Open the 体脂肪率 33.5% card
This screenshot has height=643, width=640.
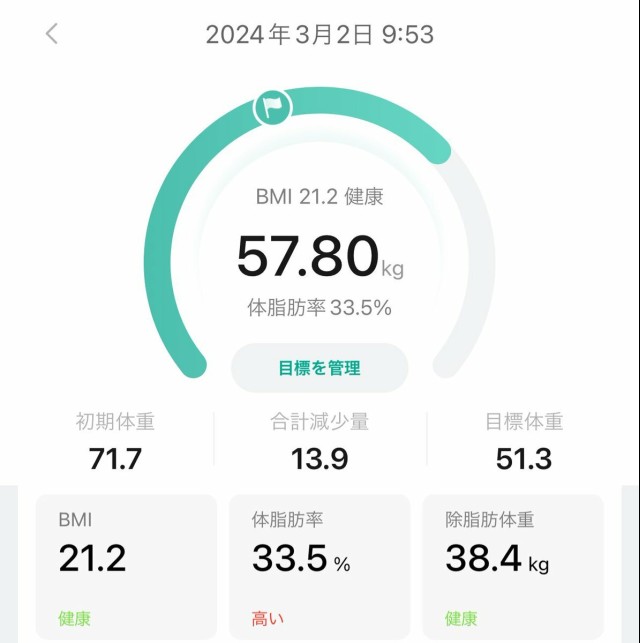coord(319,566)
